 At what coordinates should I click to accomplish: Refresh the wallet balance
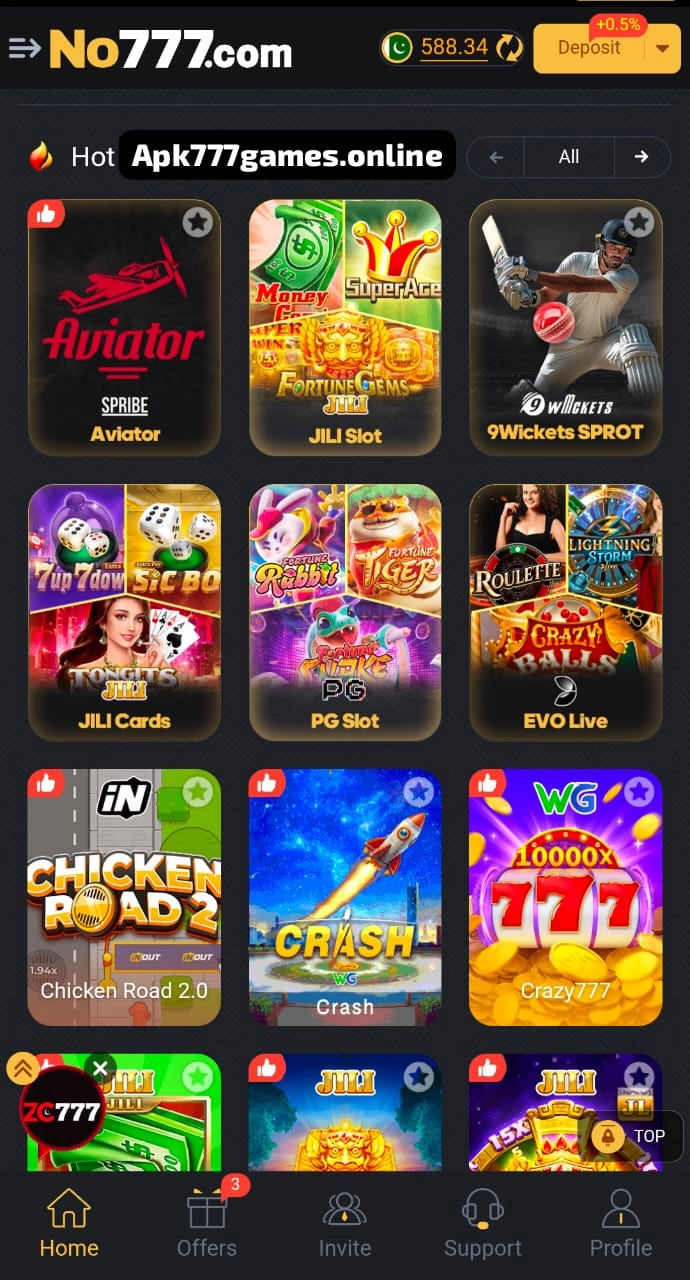[x=510, y=47]
